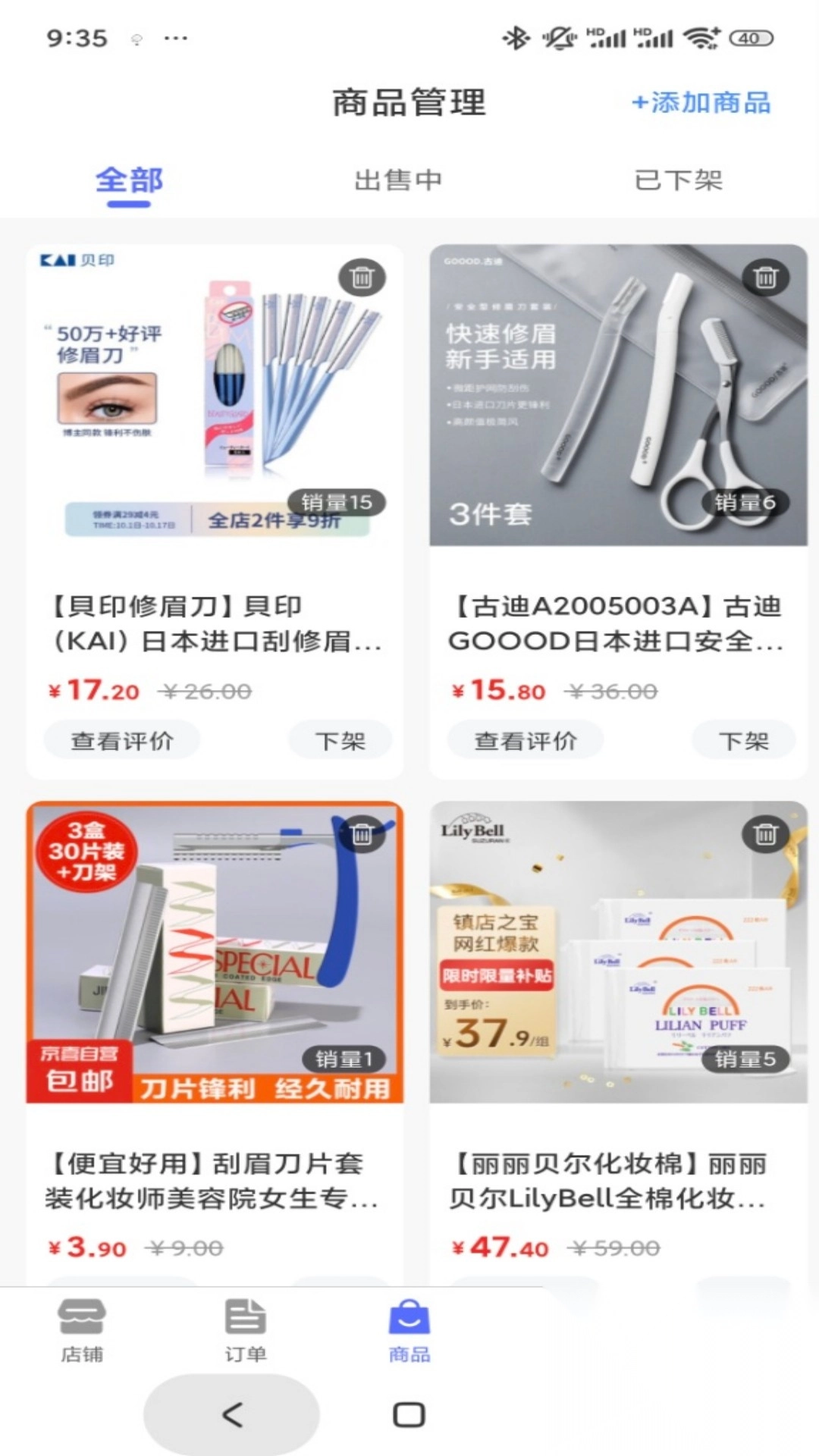Tap 下架 to delist the 古迪GOOOD product

[x=744, y=739]
